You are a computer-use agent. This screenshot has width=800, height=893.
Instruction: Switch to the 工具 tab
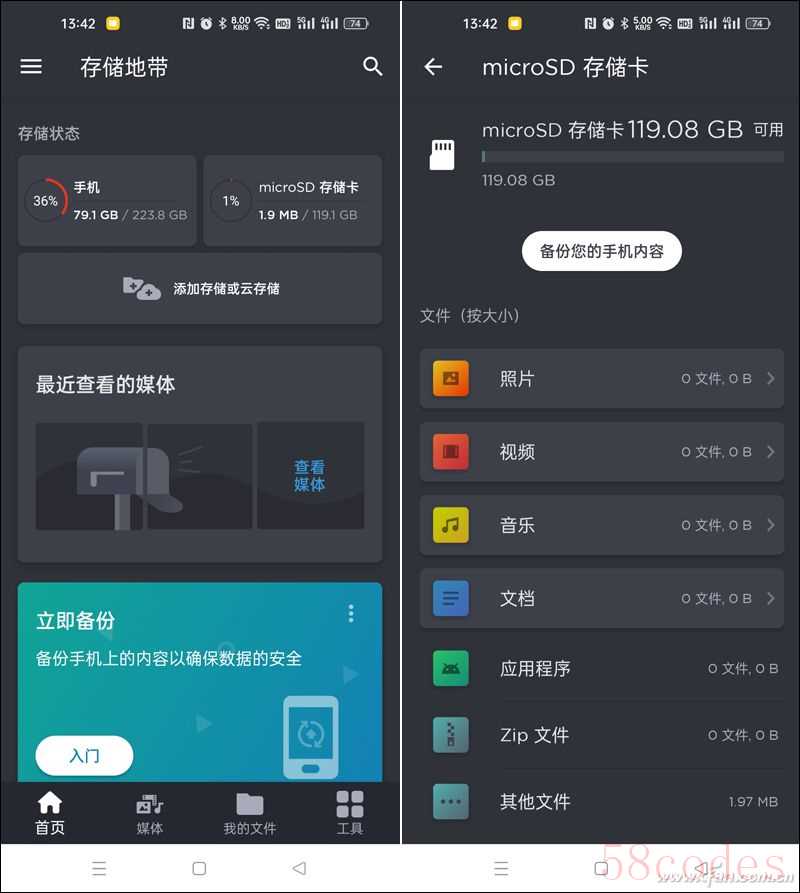click(350, 813)
